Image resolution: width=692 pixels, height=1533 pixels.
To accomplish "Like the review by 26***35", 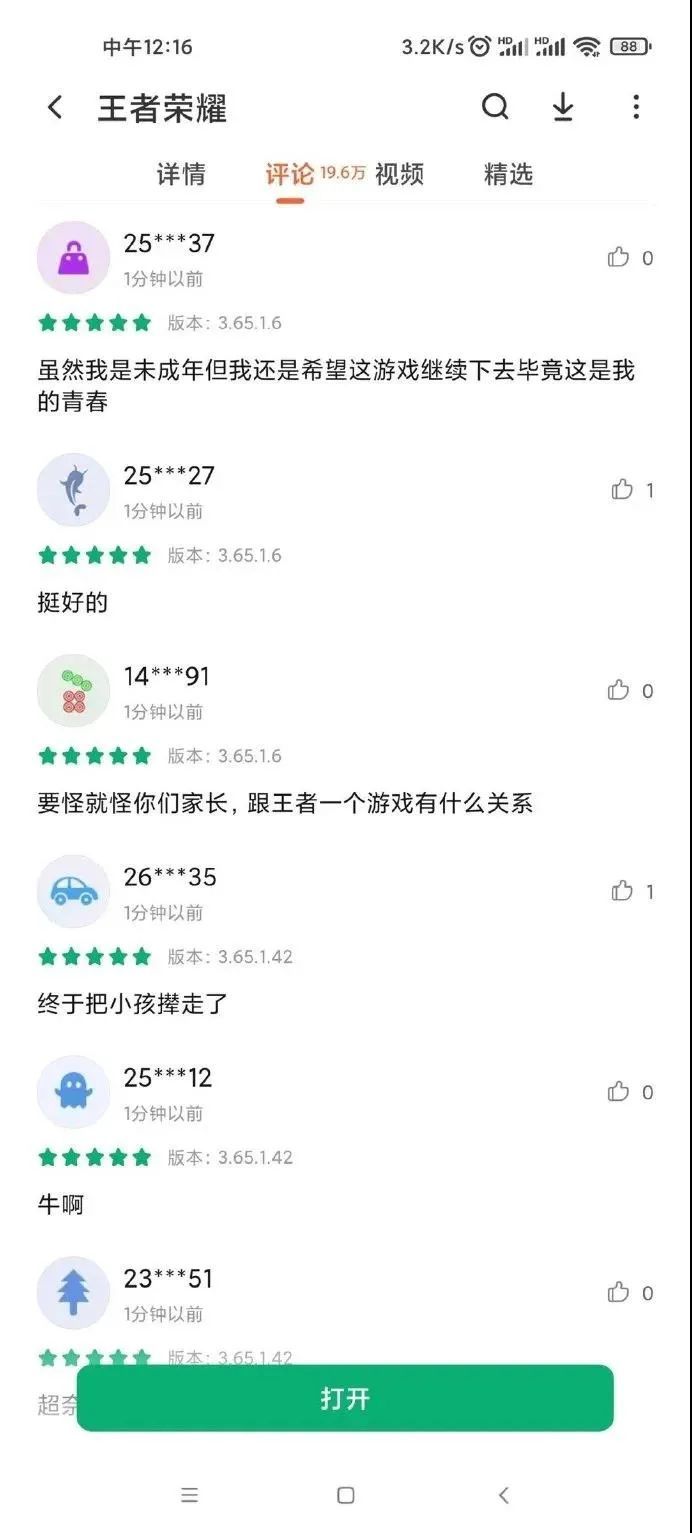I will coord(623,891).
